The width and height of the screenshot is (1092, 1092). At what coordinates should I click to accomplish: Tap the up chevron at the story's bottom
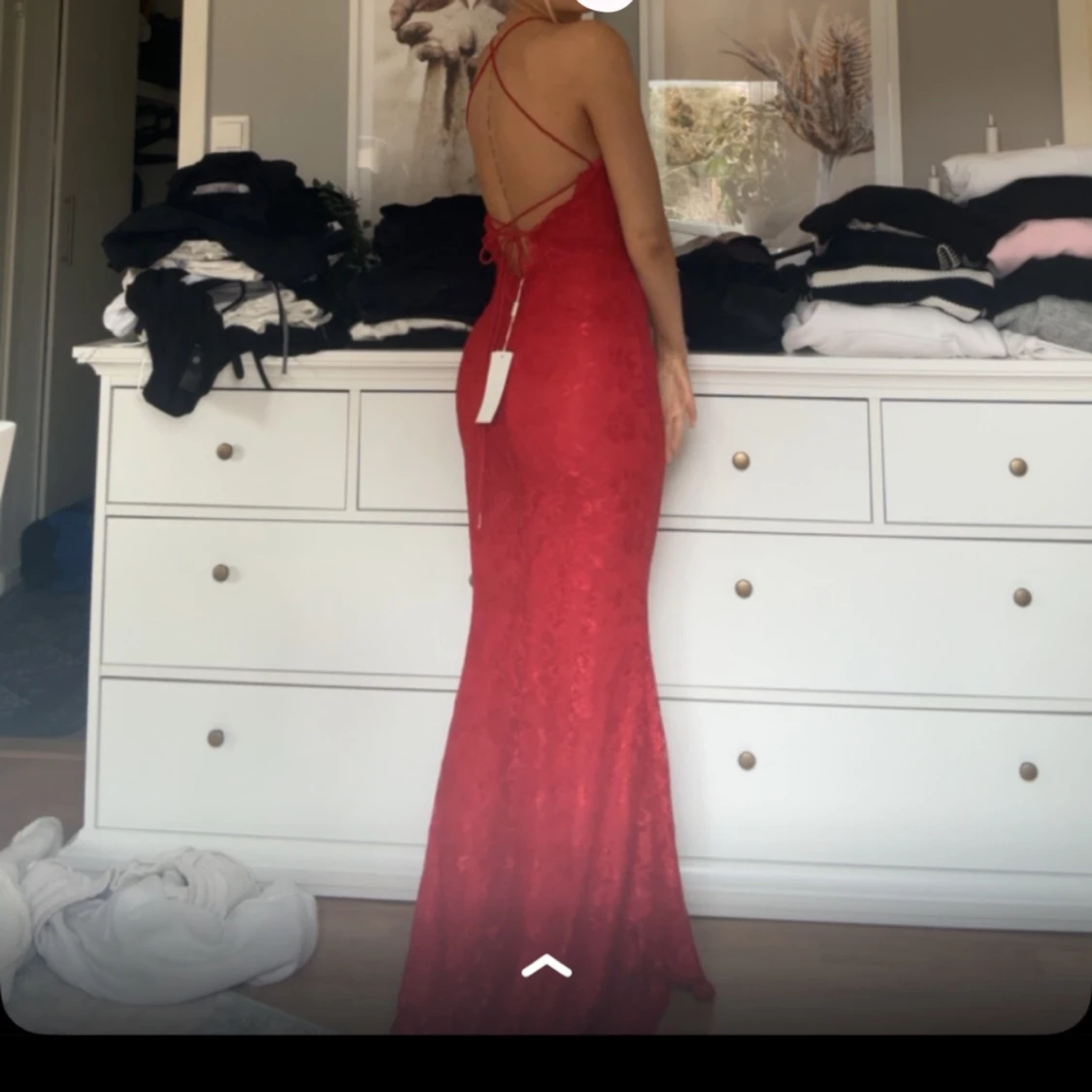546,966
